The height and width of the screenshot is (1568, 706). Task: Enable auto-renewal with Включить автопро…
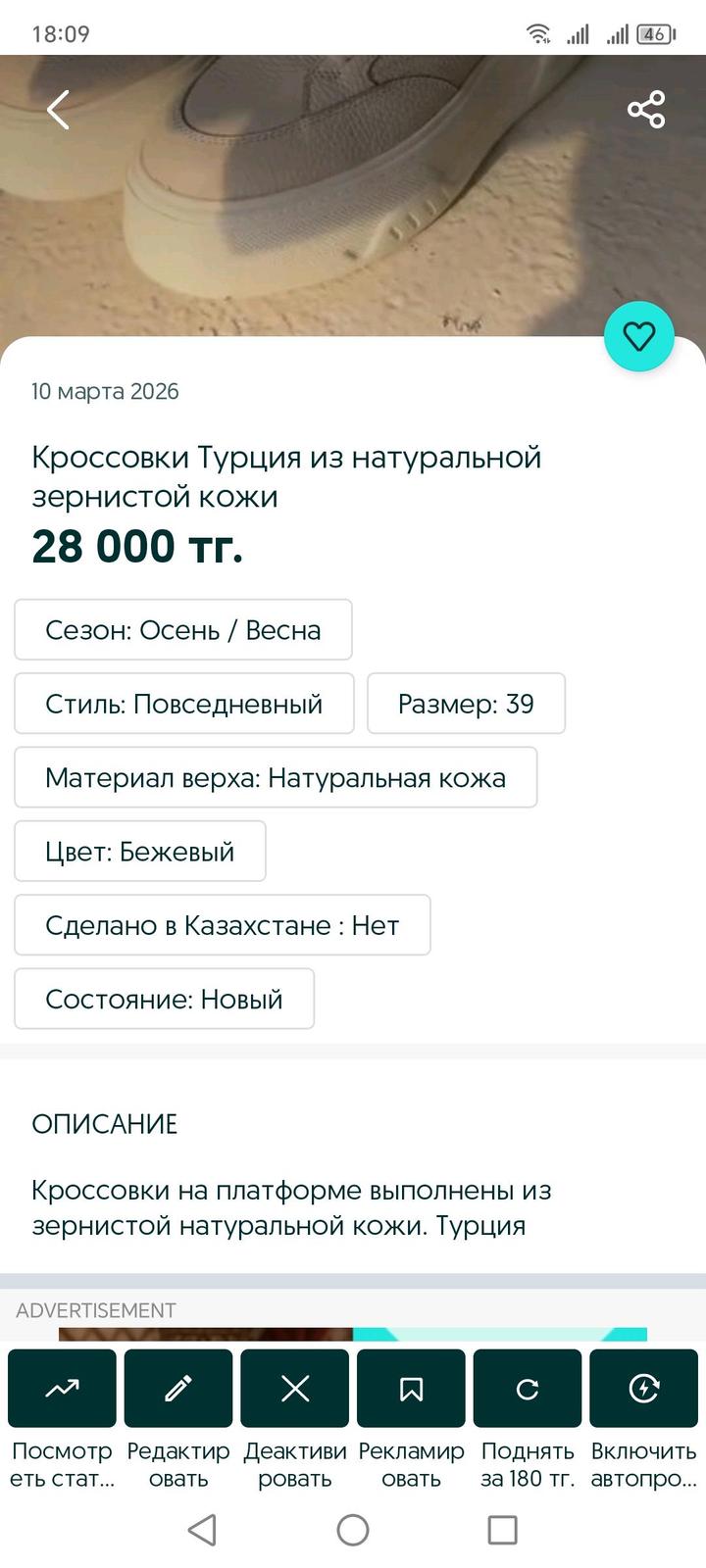[x=643, y=1388]
